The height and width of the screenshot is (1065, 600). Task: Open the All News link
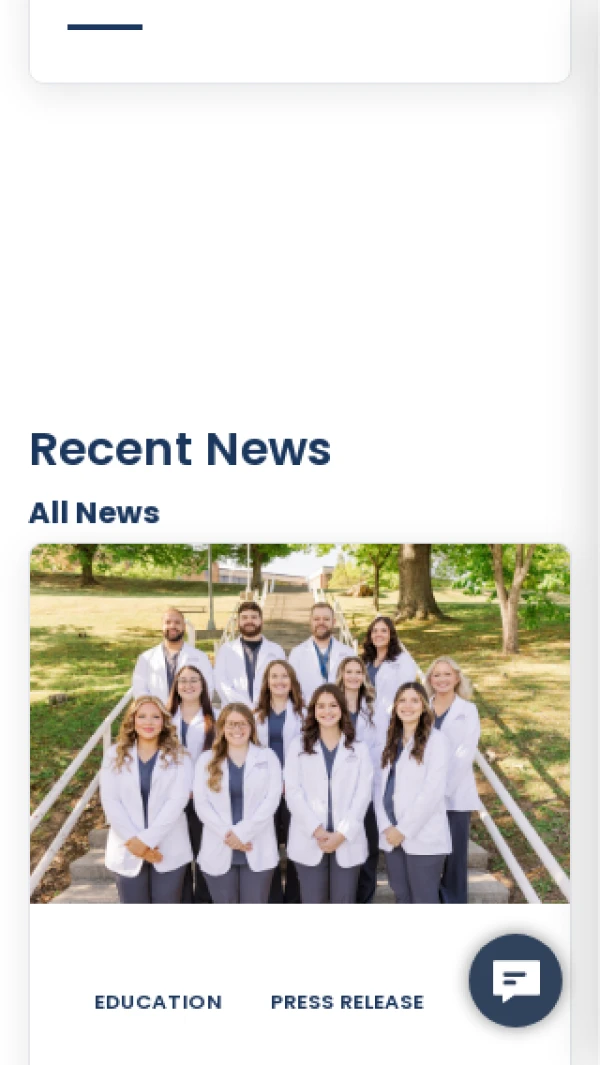click(94, 513)
